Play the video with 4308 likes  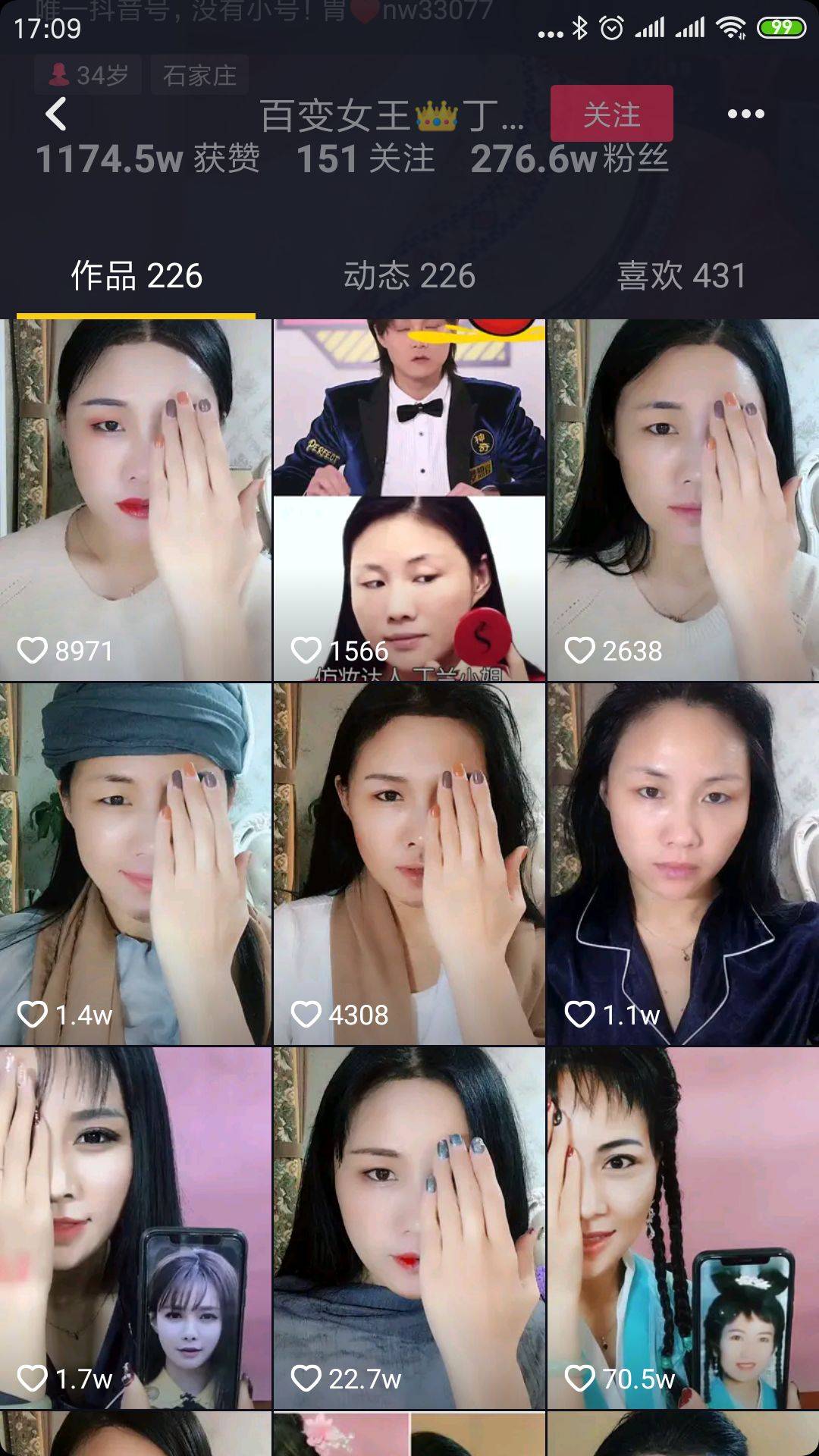point(409,864)
